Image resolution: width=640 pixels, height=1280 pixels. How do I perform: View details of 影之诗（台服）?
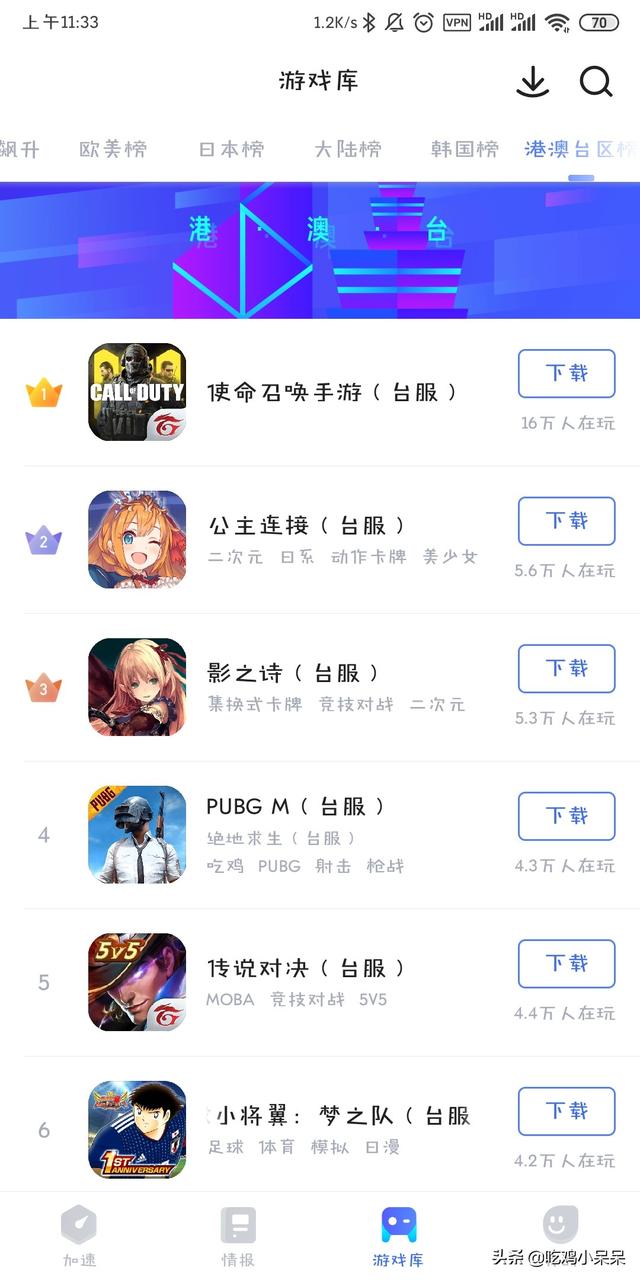click(x=293, y=672)
